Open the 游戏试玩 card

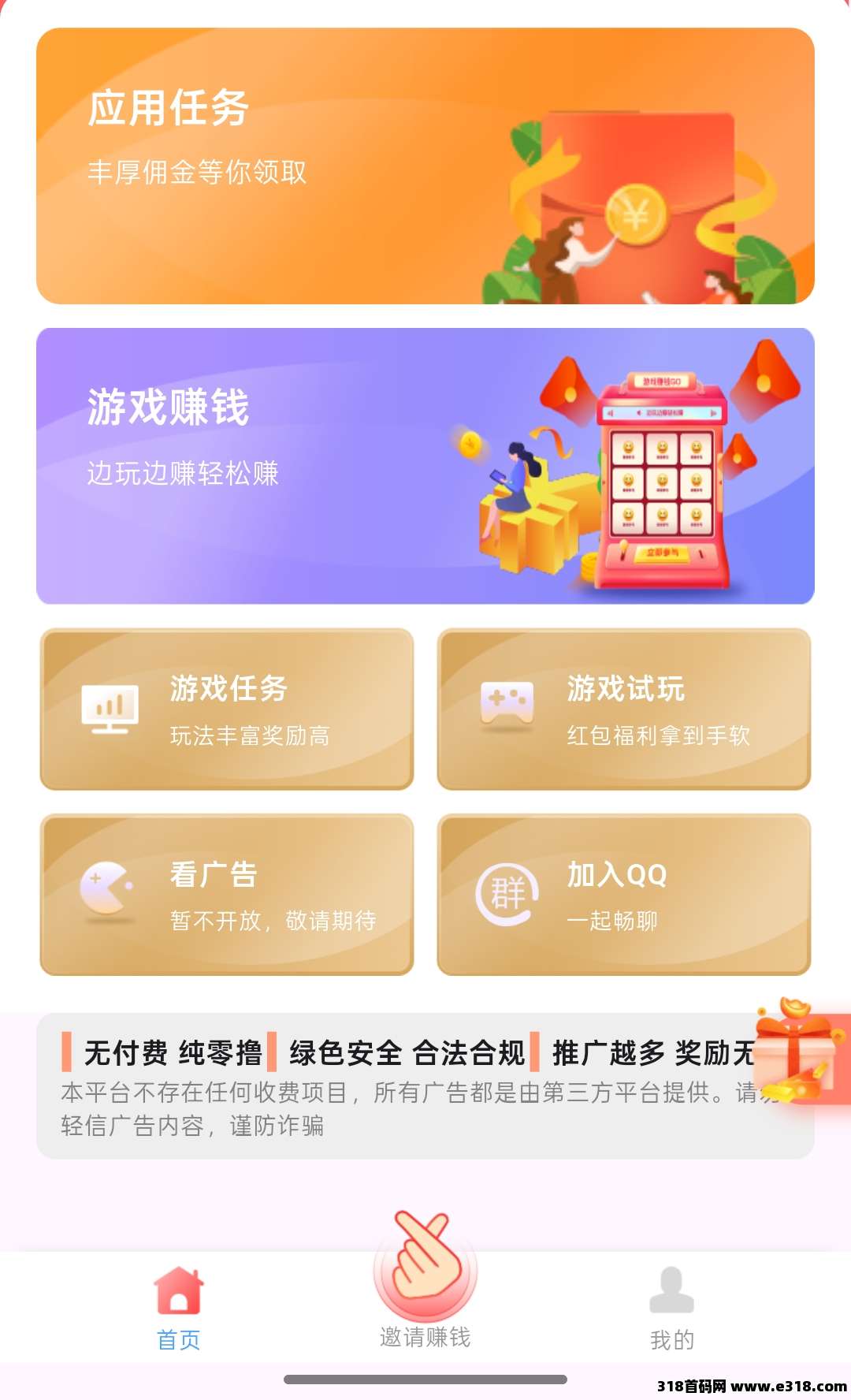[x=624, y=709]
